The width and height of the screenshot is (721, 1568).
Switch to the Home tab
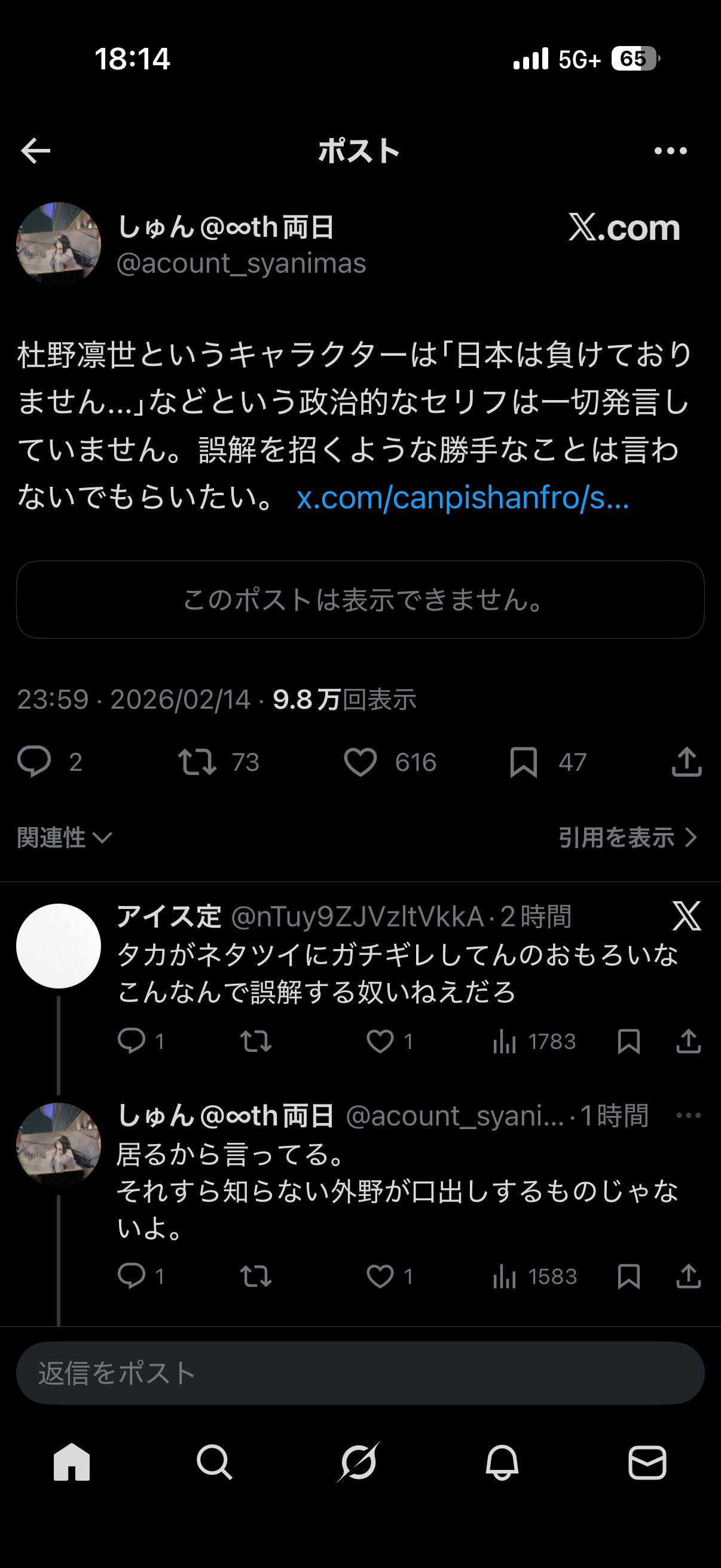(72, 1462)
